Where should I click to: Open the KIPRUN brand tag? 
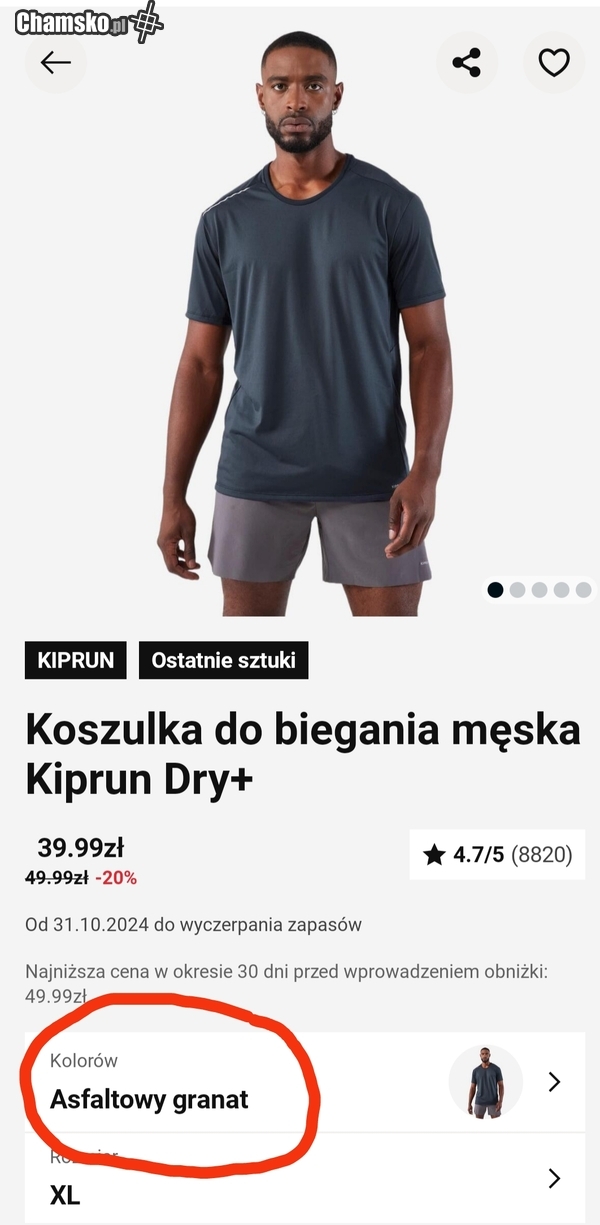(76, 660)
